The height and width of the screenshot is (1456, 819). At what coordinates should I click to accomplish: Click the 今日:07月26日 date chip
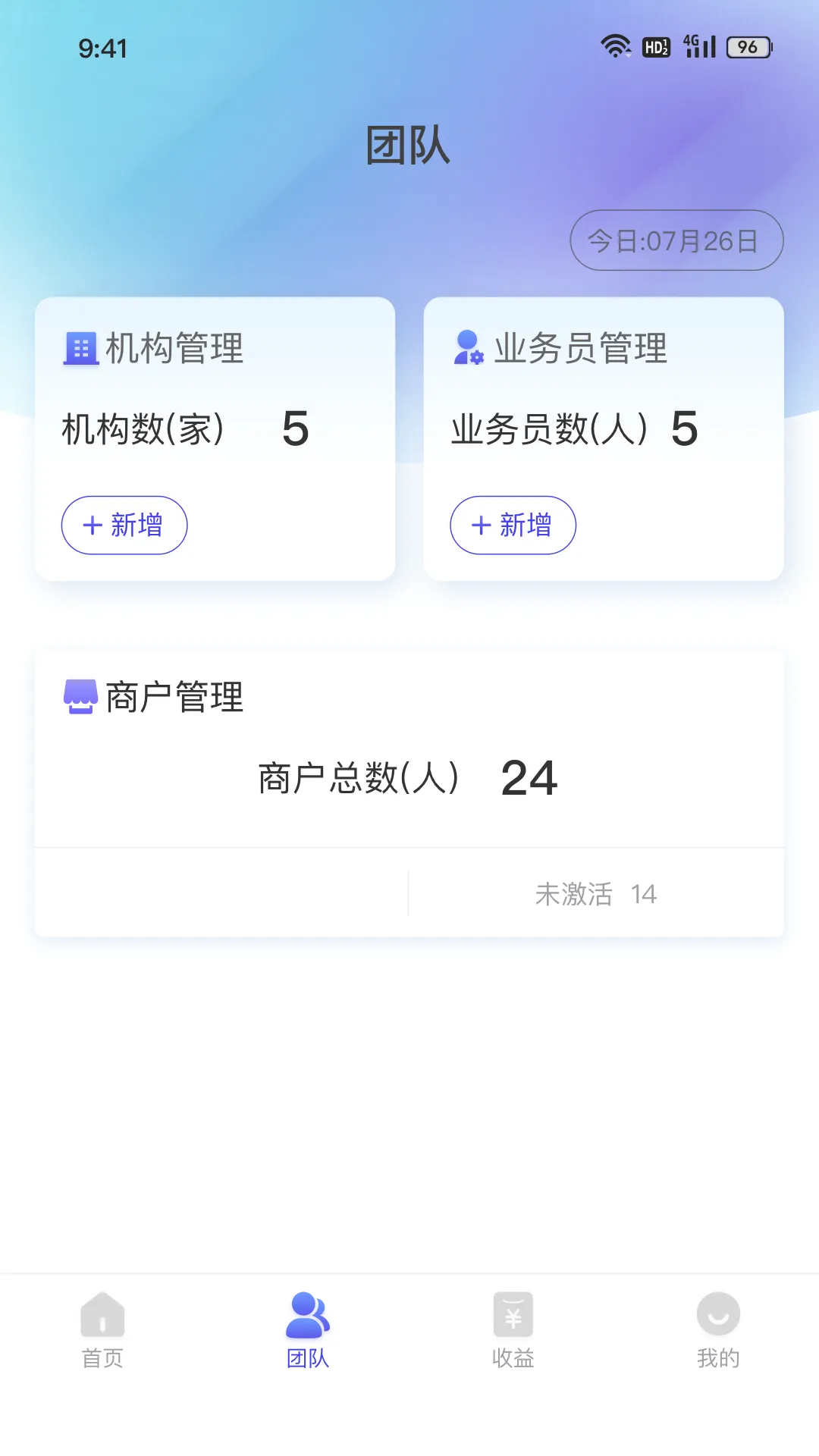click(677, 240)
